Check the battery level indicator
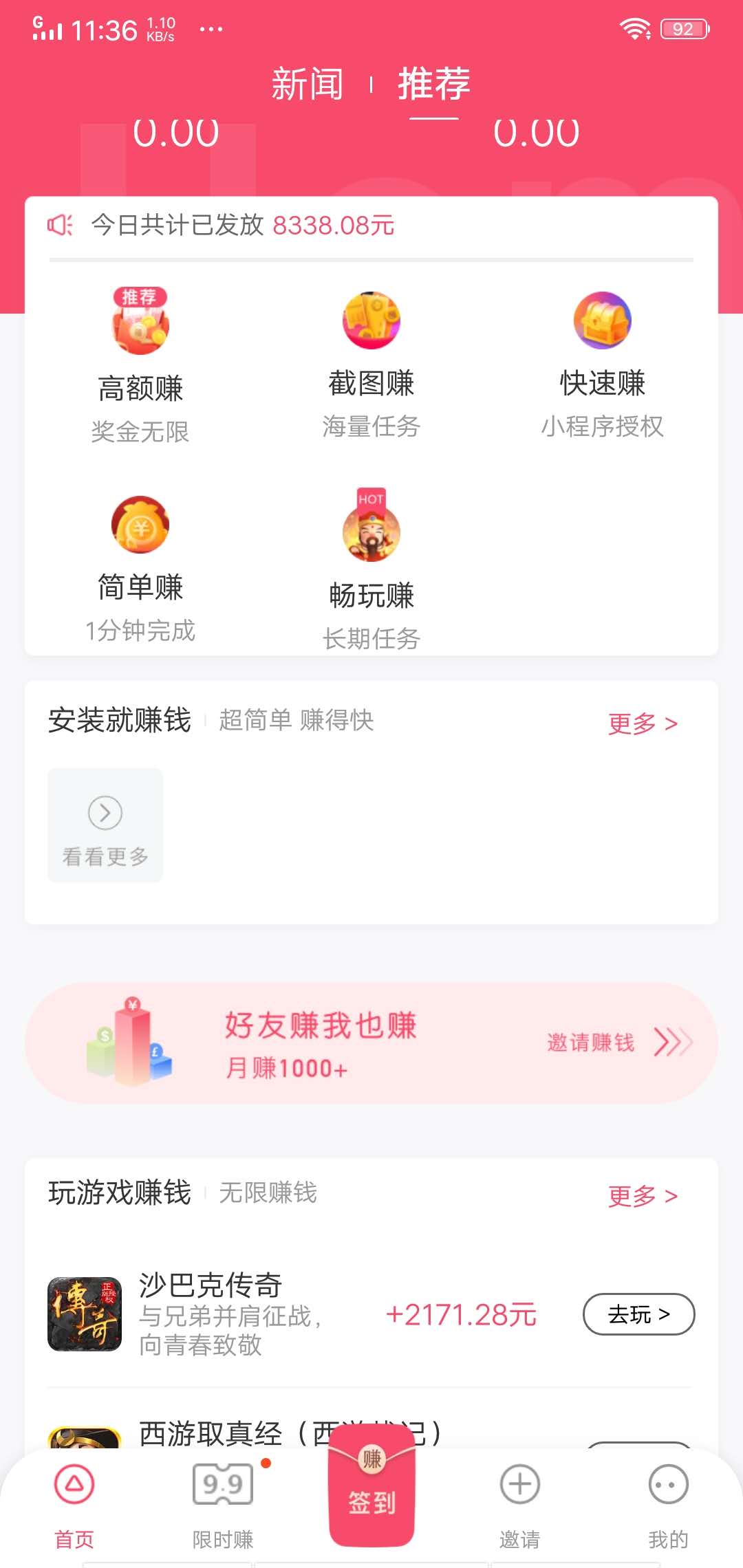 point(683,28)
